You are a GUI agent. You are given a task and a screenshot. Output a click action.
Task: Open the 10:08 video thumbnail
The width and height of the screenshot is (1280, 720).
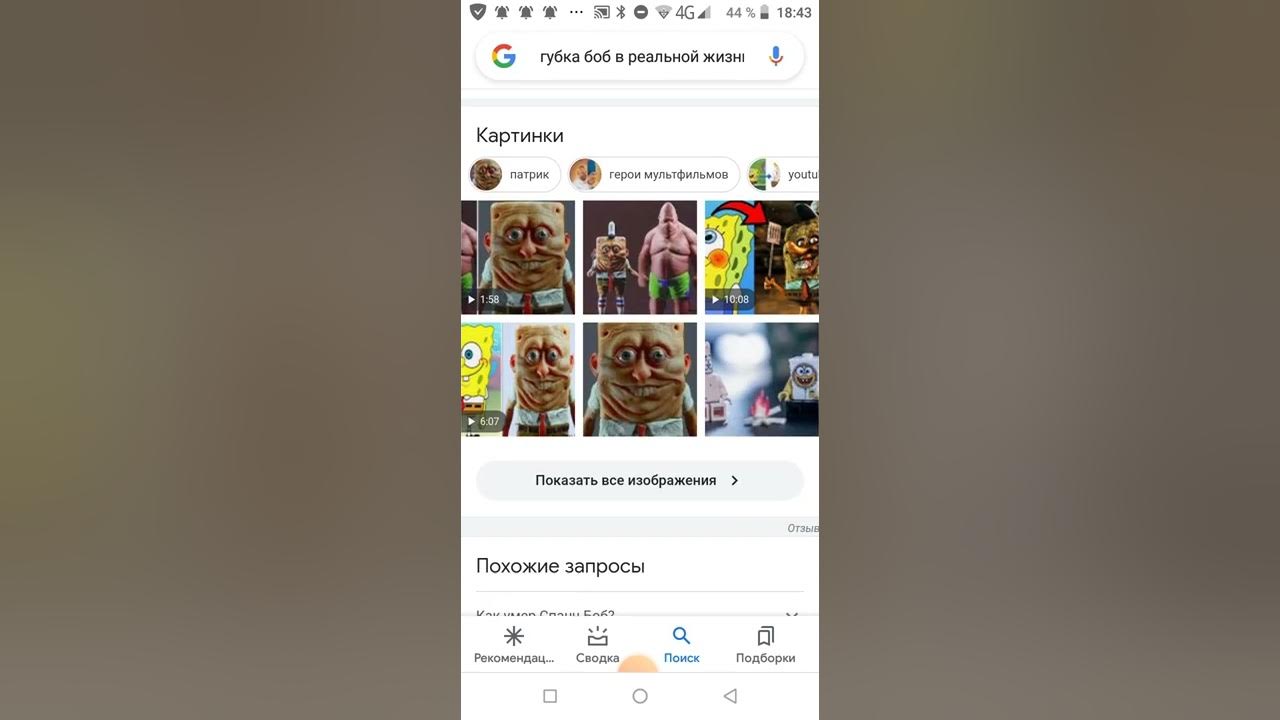pyautogui.click(x=761, y=257)
